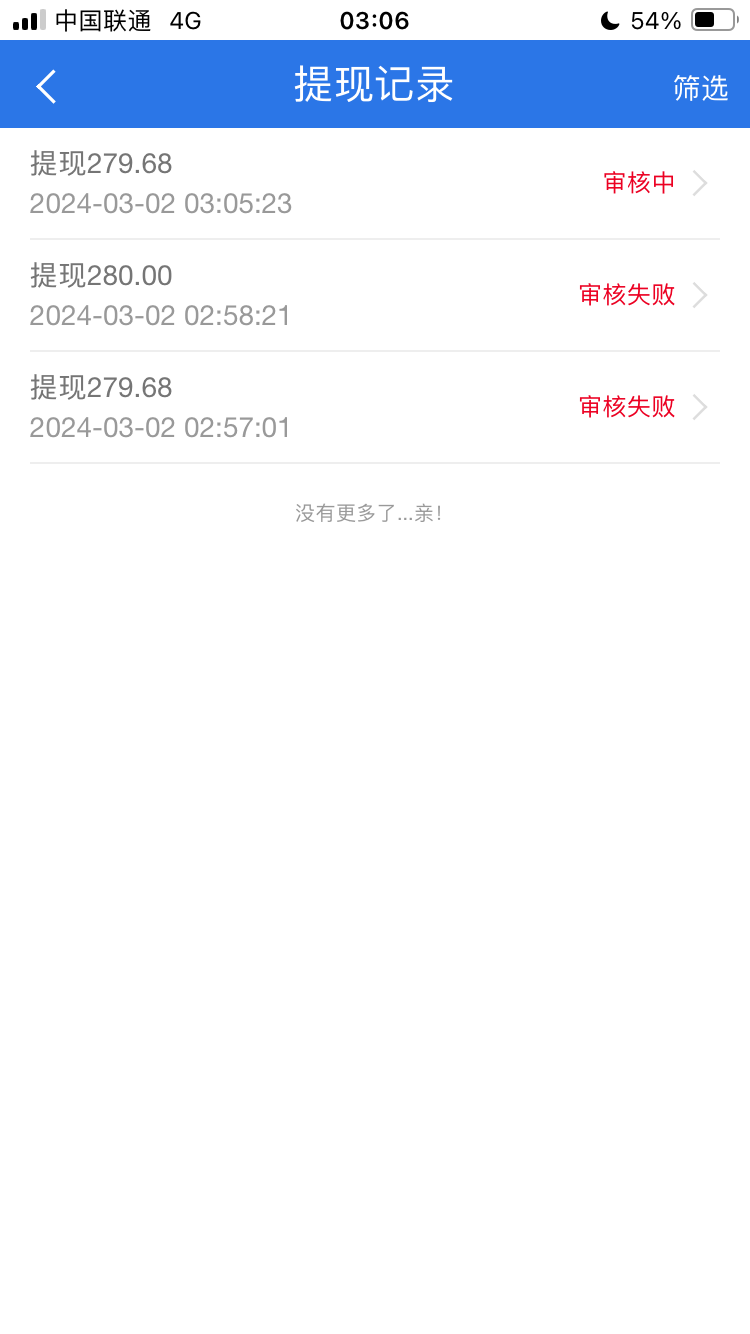750x1334 pixels.
Task: Tap the red 审核中 status label
Action: (x=638, y=183)
